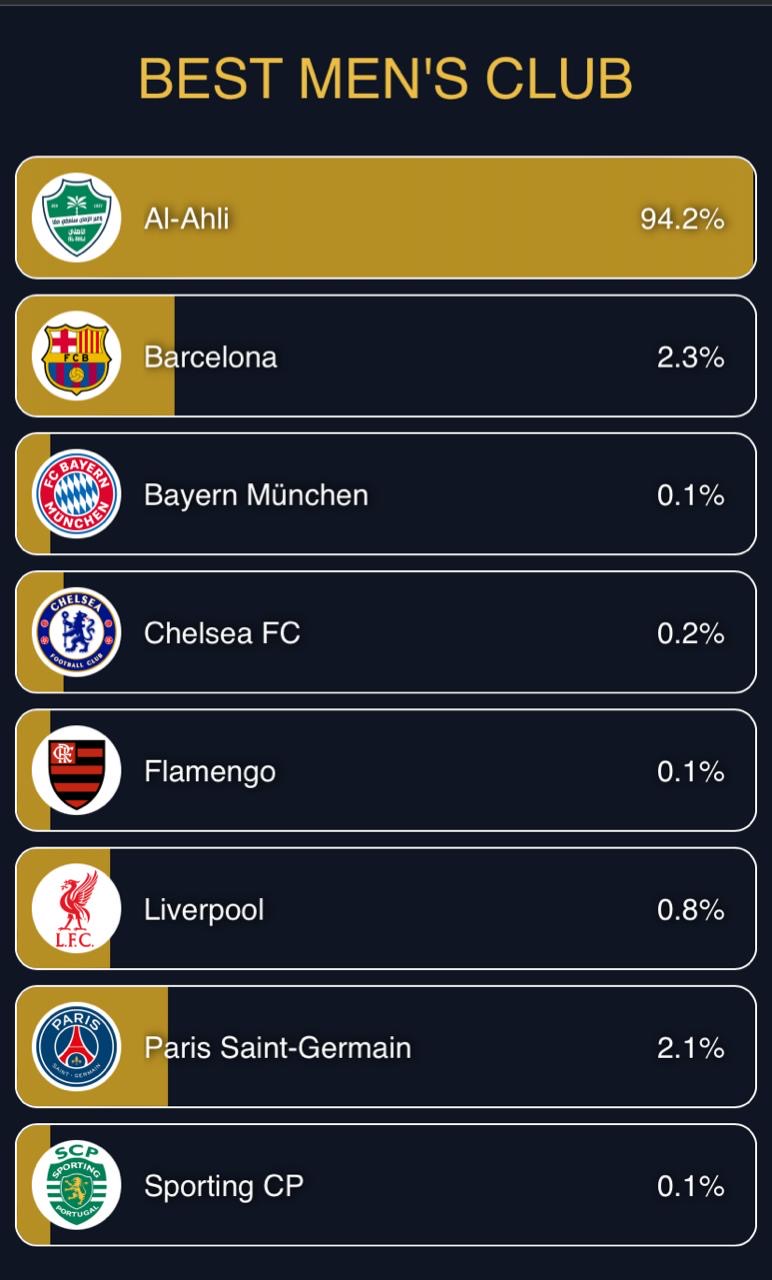Vote for Al-Ahli as best club
The image size is (772, 1280).
(386, 218)
